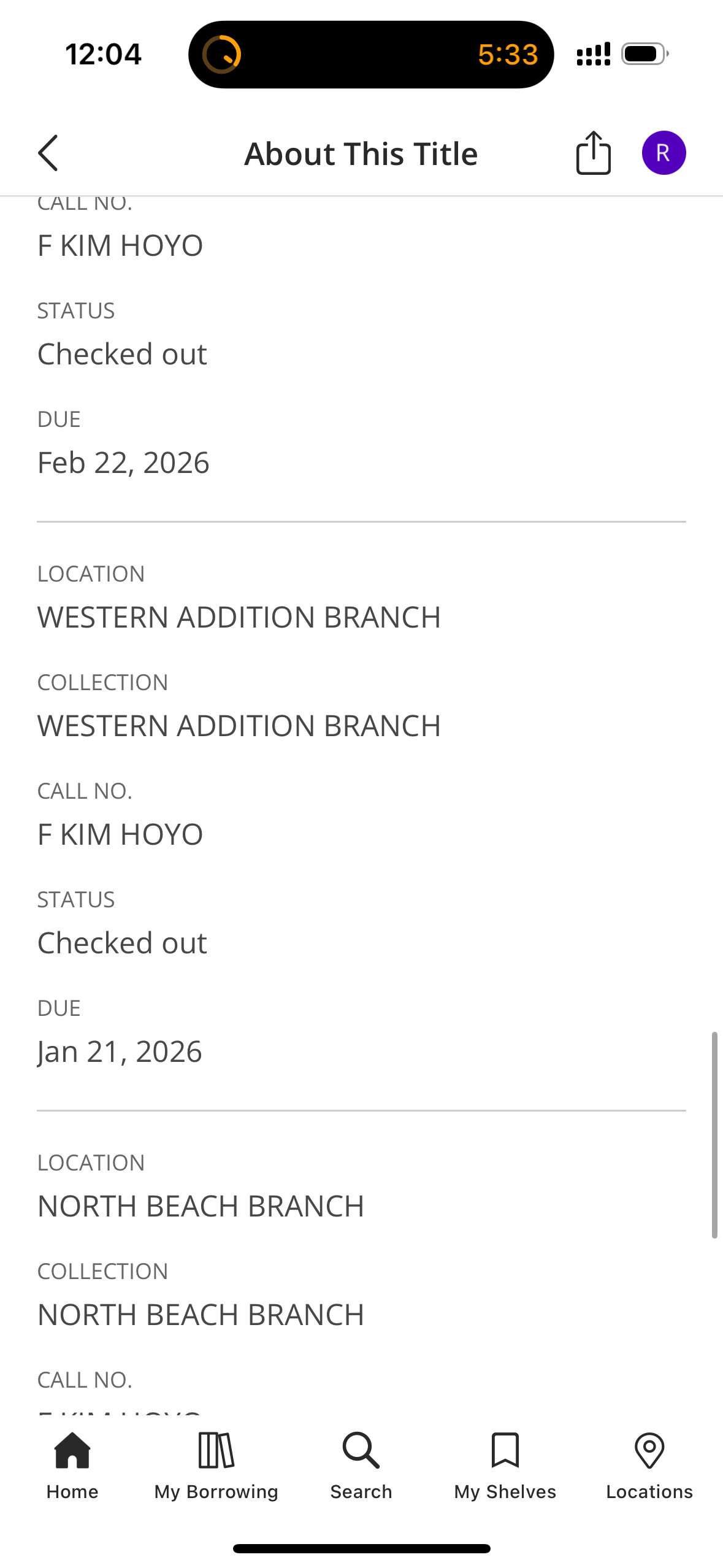Open the My Borrowing tab

(x=216, y=1466)
